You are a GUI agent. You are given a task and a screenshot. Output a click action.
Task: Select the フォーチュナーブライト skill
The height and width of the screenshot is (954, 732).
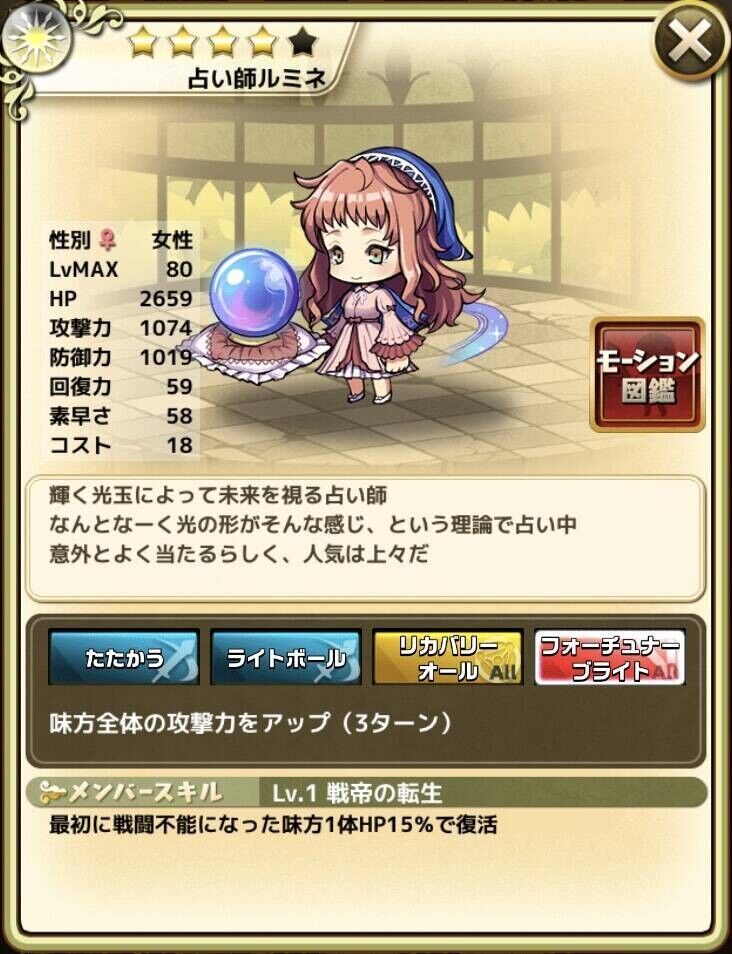coord(610,657)
